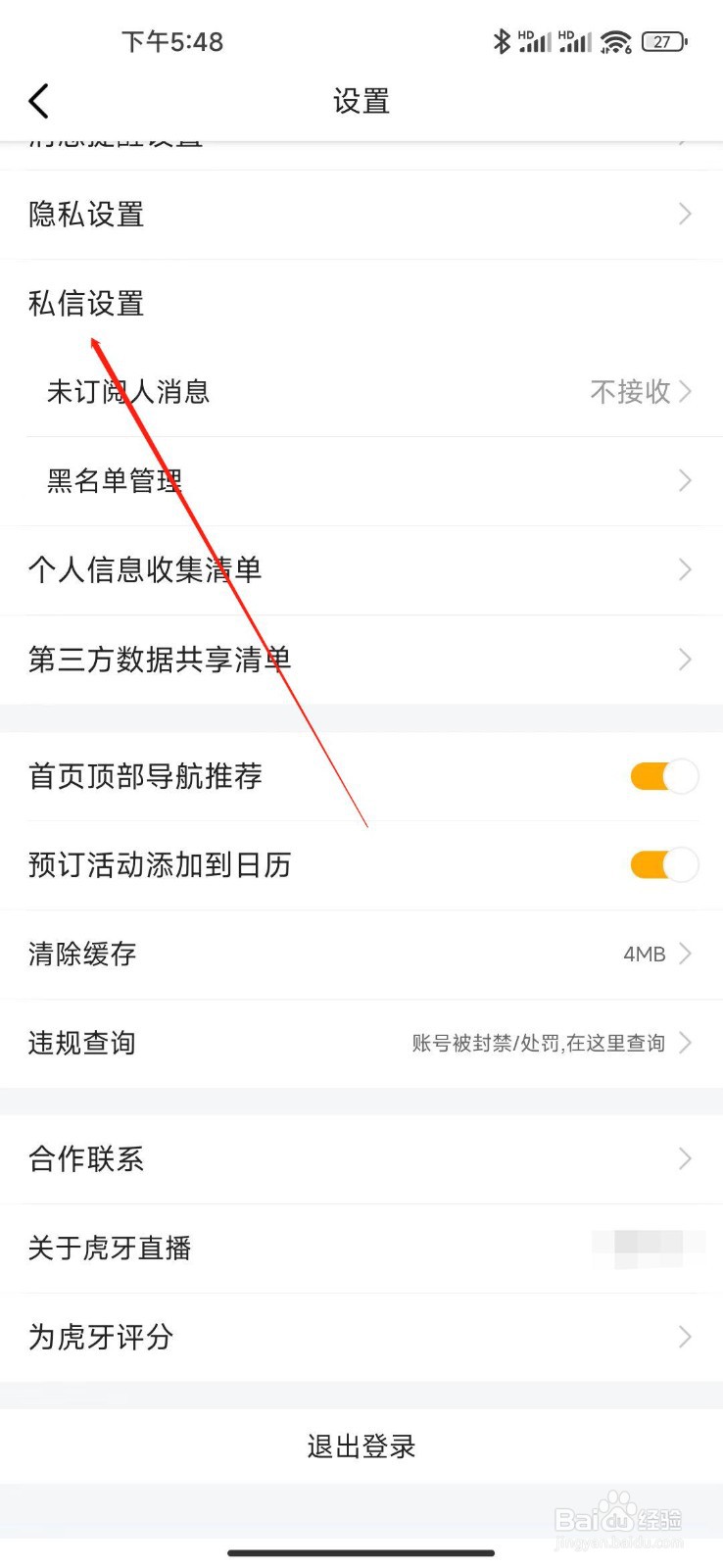
Task: Open 个人信息收集清单 with its arrow
Action: pyautogui.click(x=685, y=569)
